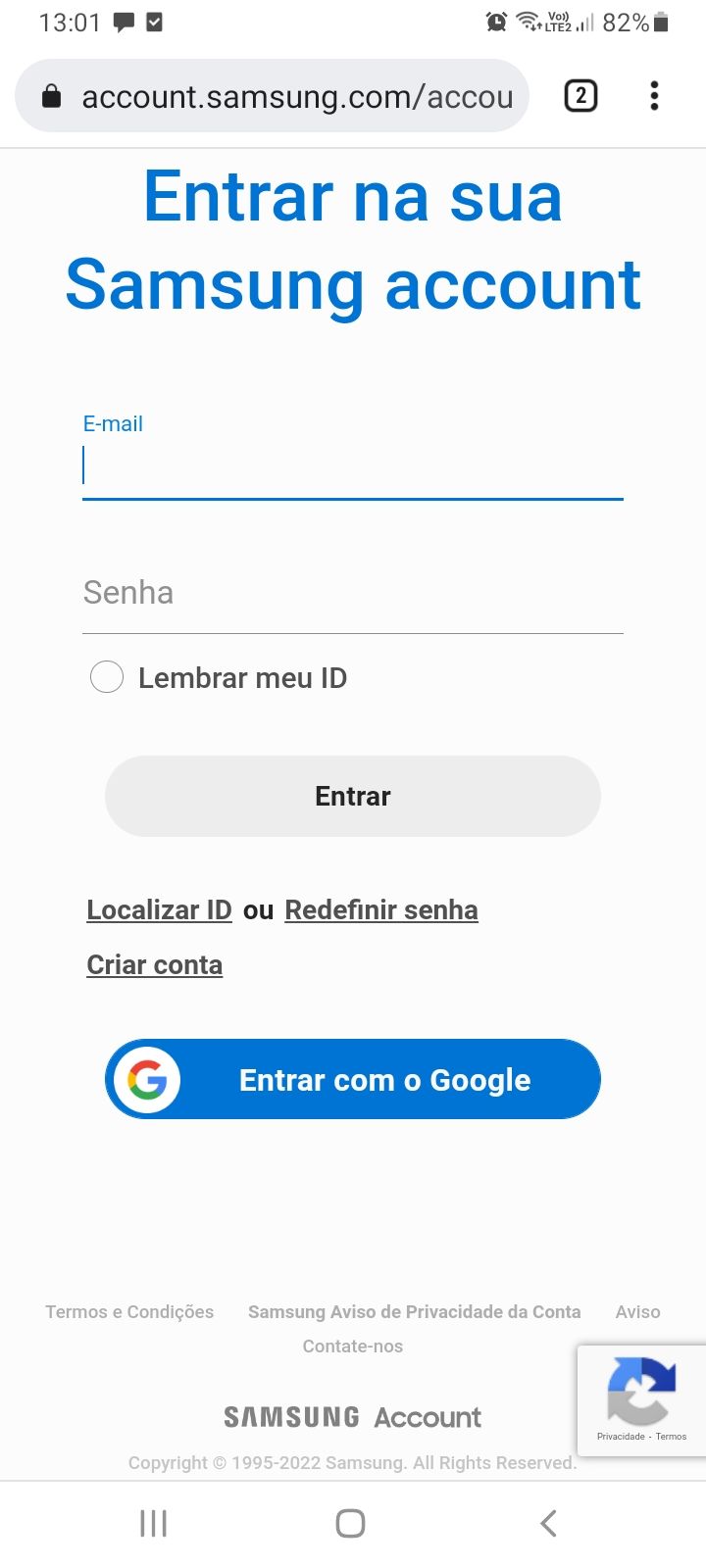
Task: Open the tab switcher showing 2 tabs
Action: click(580, 95)
